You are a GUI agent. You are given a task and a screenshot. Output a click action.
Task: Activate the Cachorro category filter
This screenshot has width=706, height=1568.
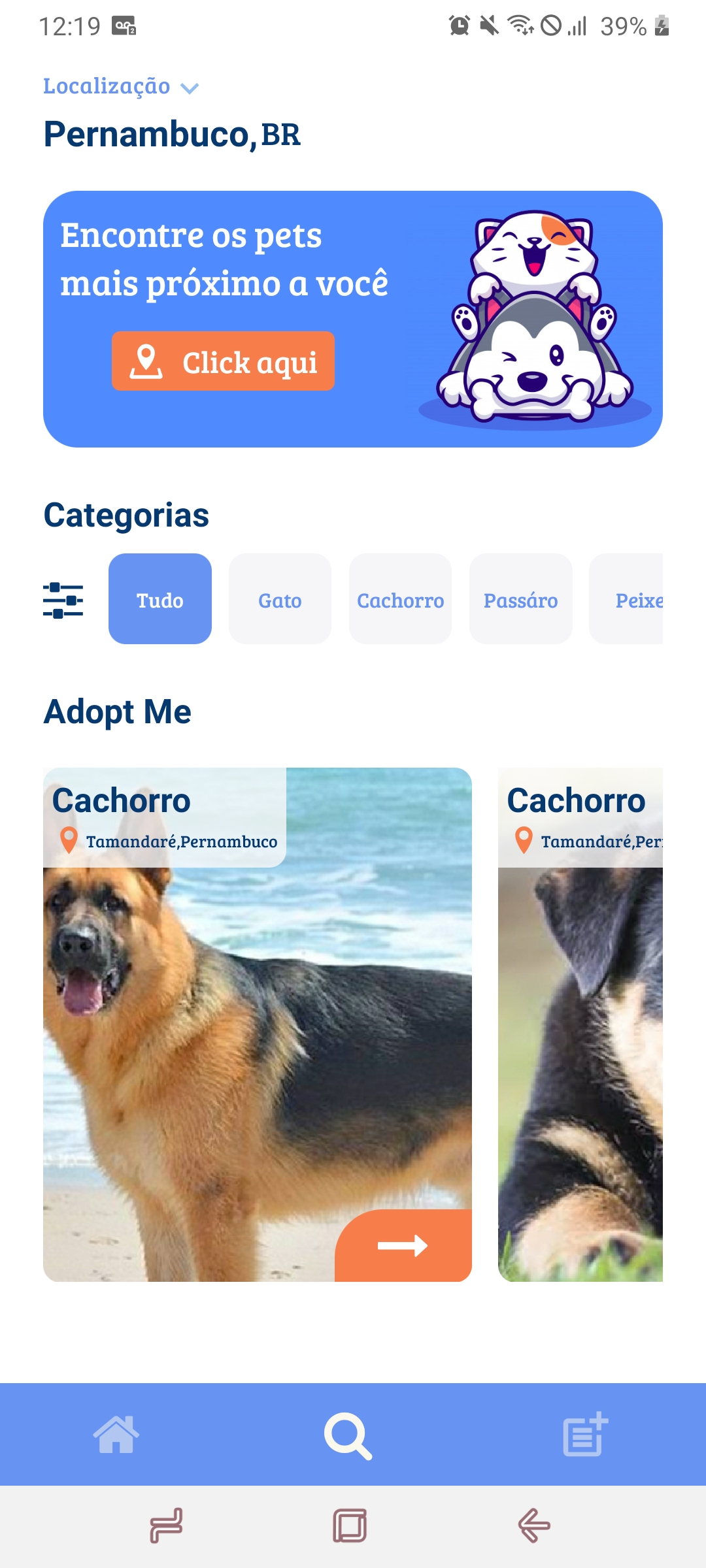click(400, 599)
